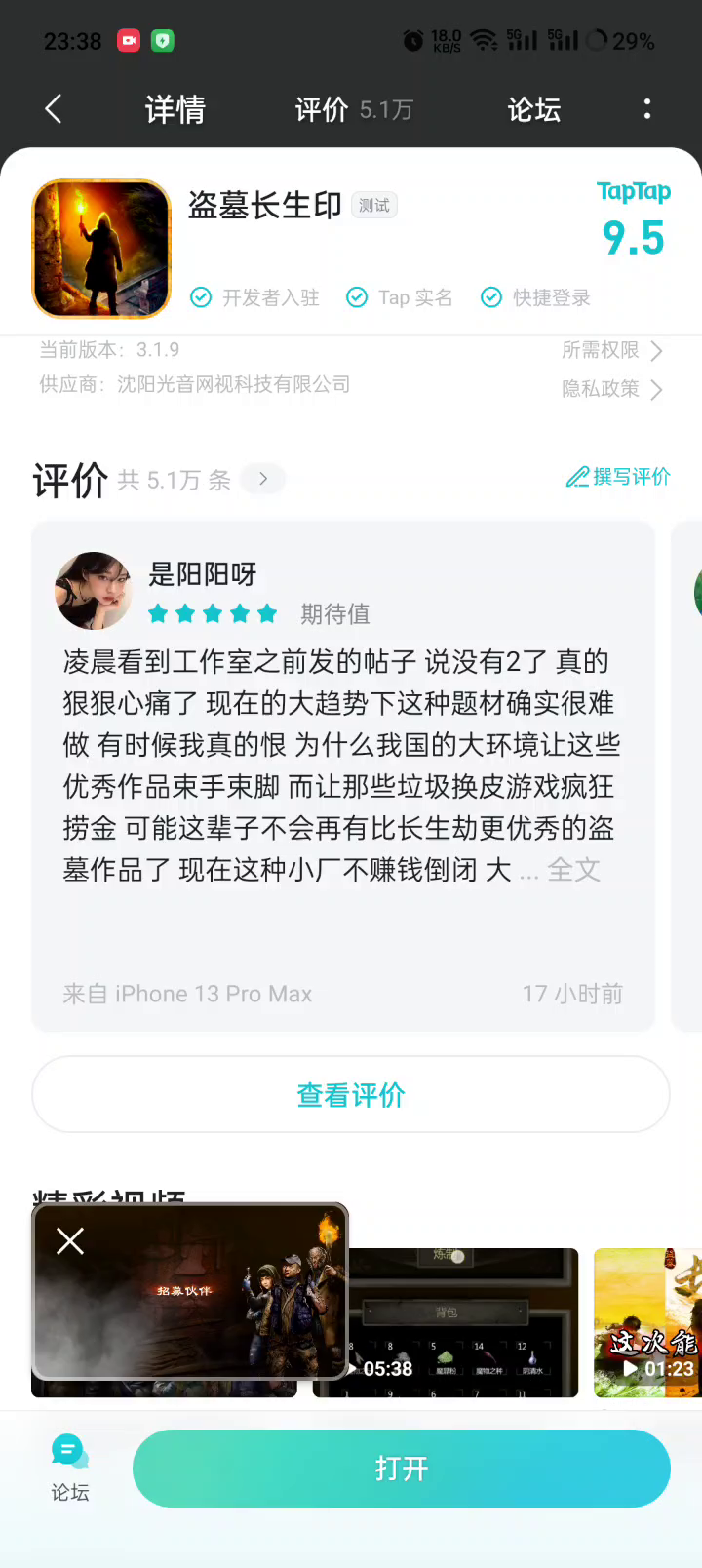Switch to the 论坛 top tab

click(x=534, y=109)
